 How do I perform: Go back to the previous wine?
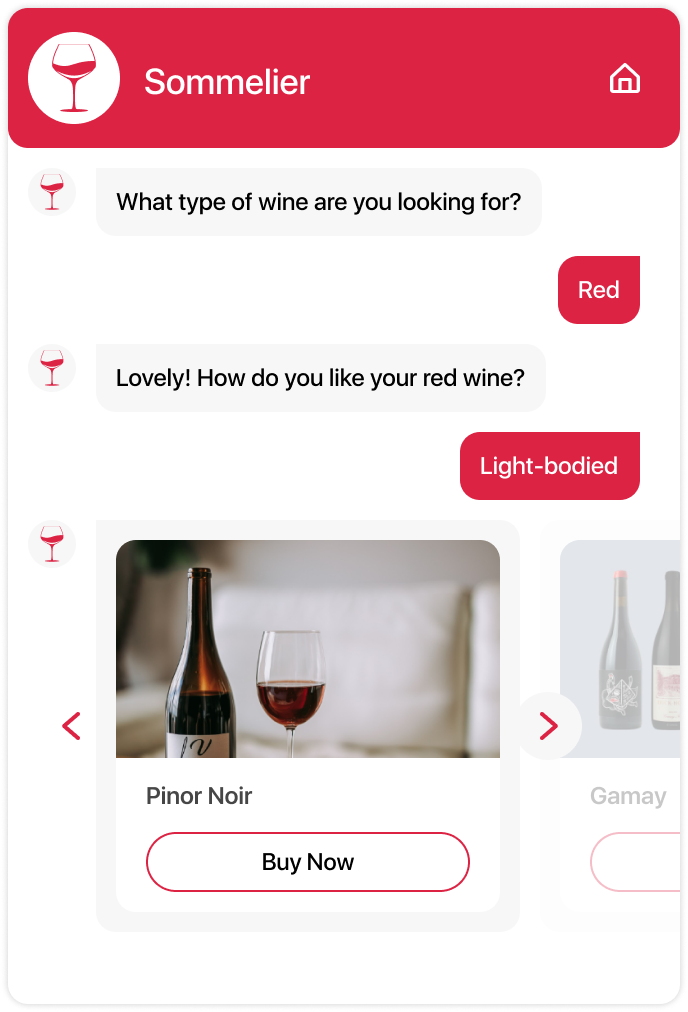[x=71, y=726]
